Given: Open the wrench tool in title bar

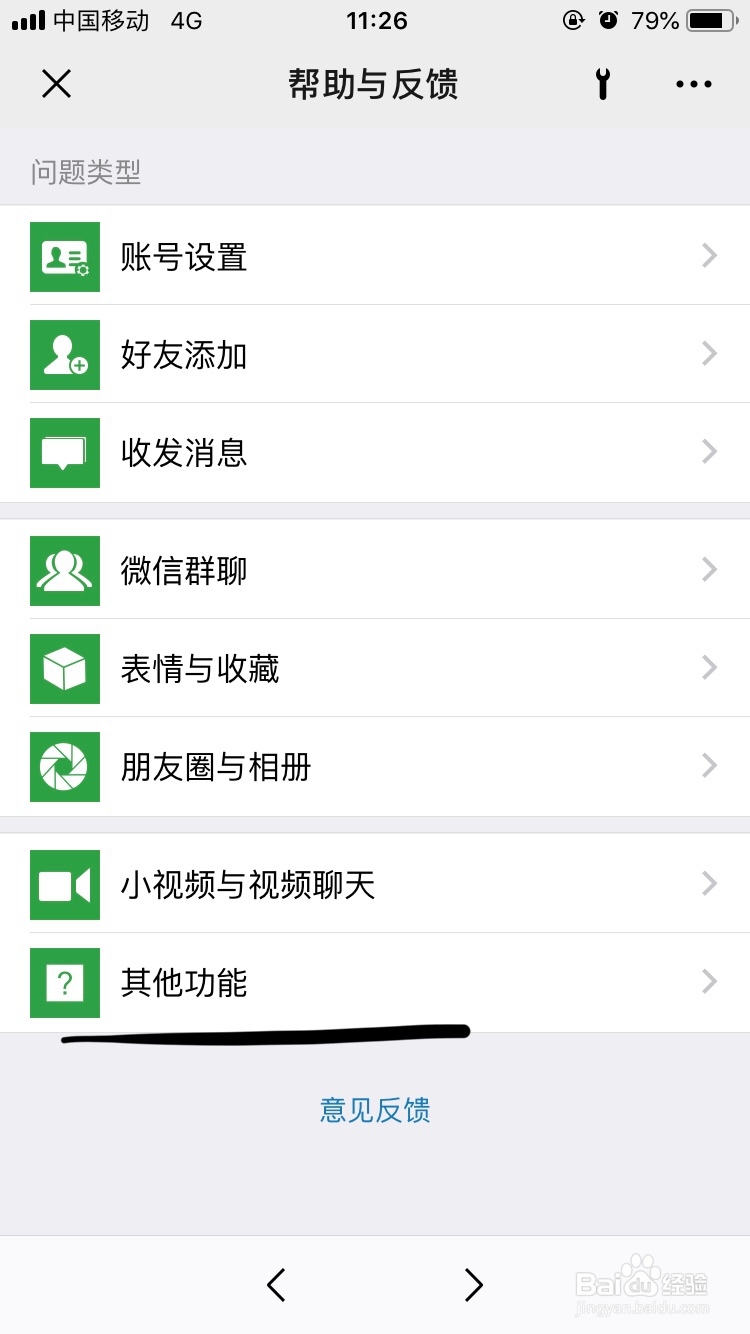Looking at the screenshot, I should coord(602,84).
